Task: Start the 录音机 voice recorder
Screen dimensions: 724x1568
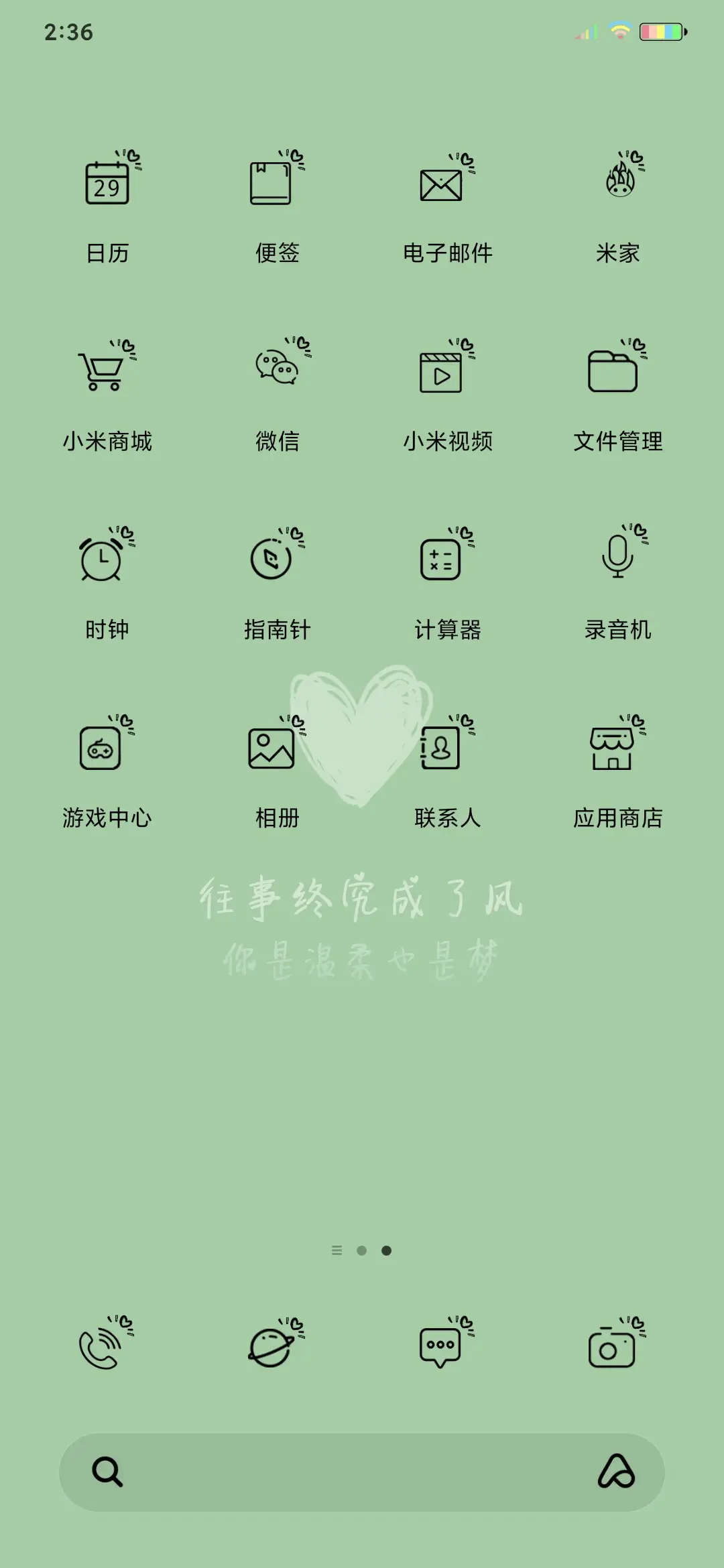Action: point(617,560)
